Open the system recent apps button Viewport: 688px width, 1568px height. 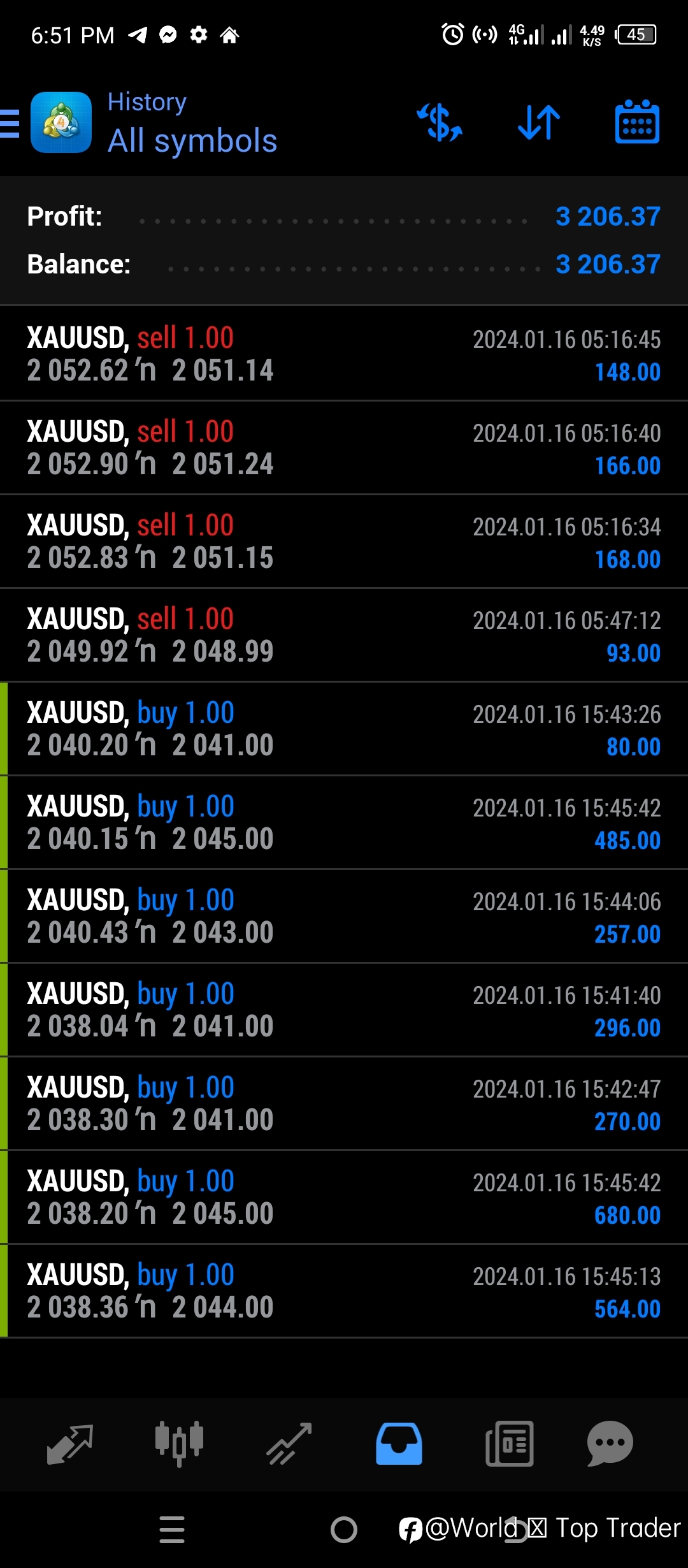(172, 1530)
